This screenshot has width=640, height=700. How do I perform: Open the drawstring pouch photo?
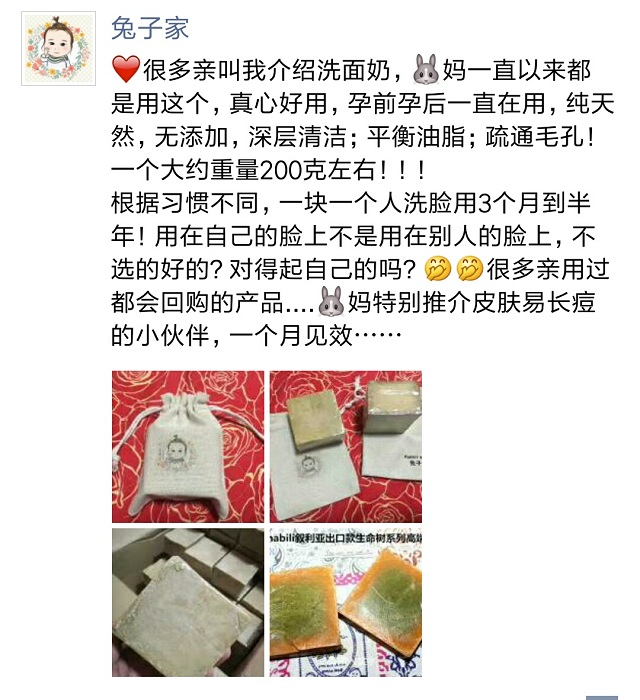click(188, 446)
